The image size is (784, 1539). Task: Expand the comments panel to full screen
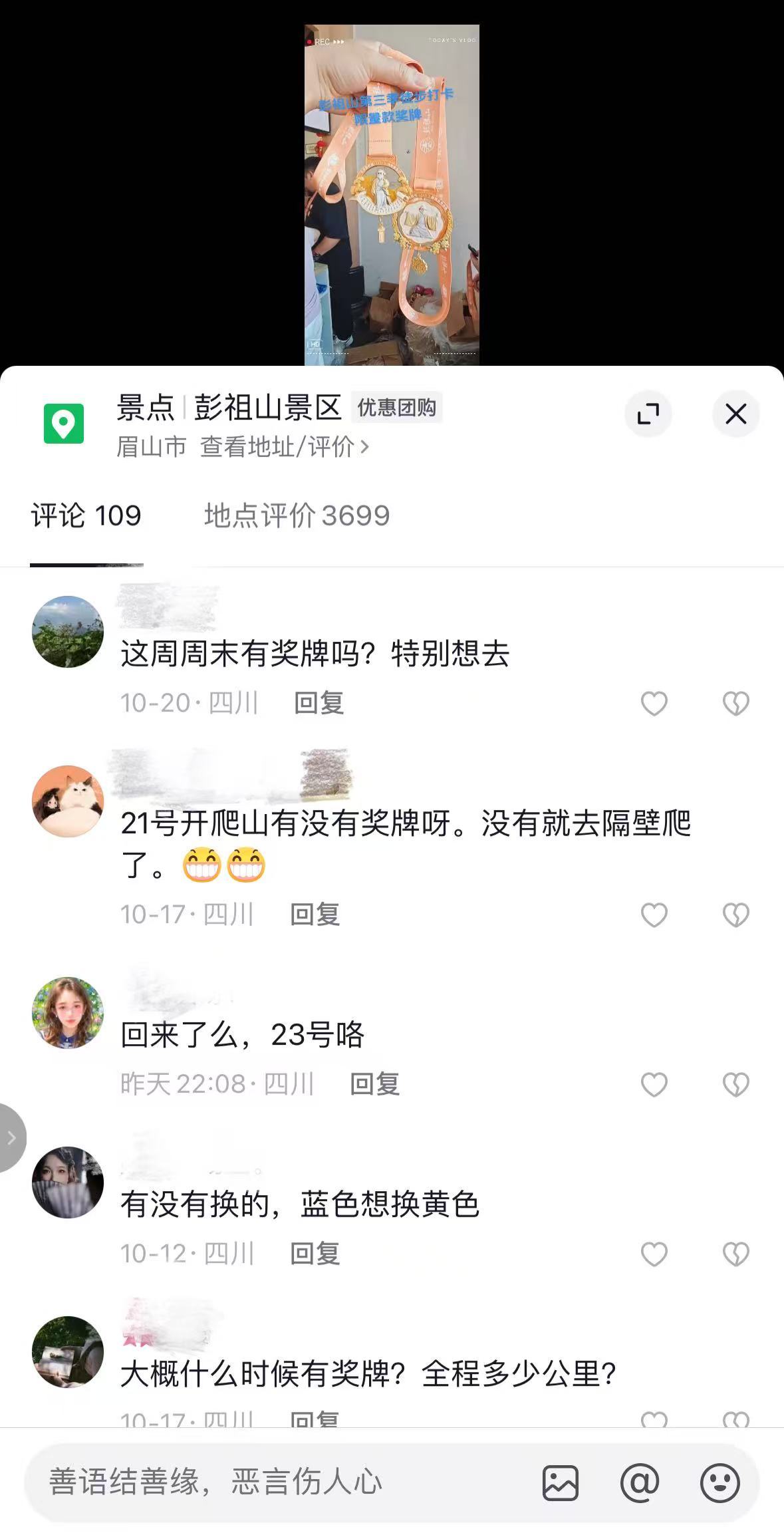coord(648,414)
